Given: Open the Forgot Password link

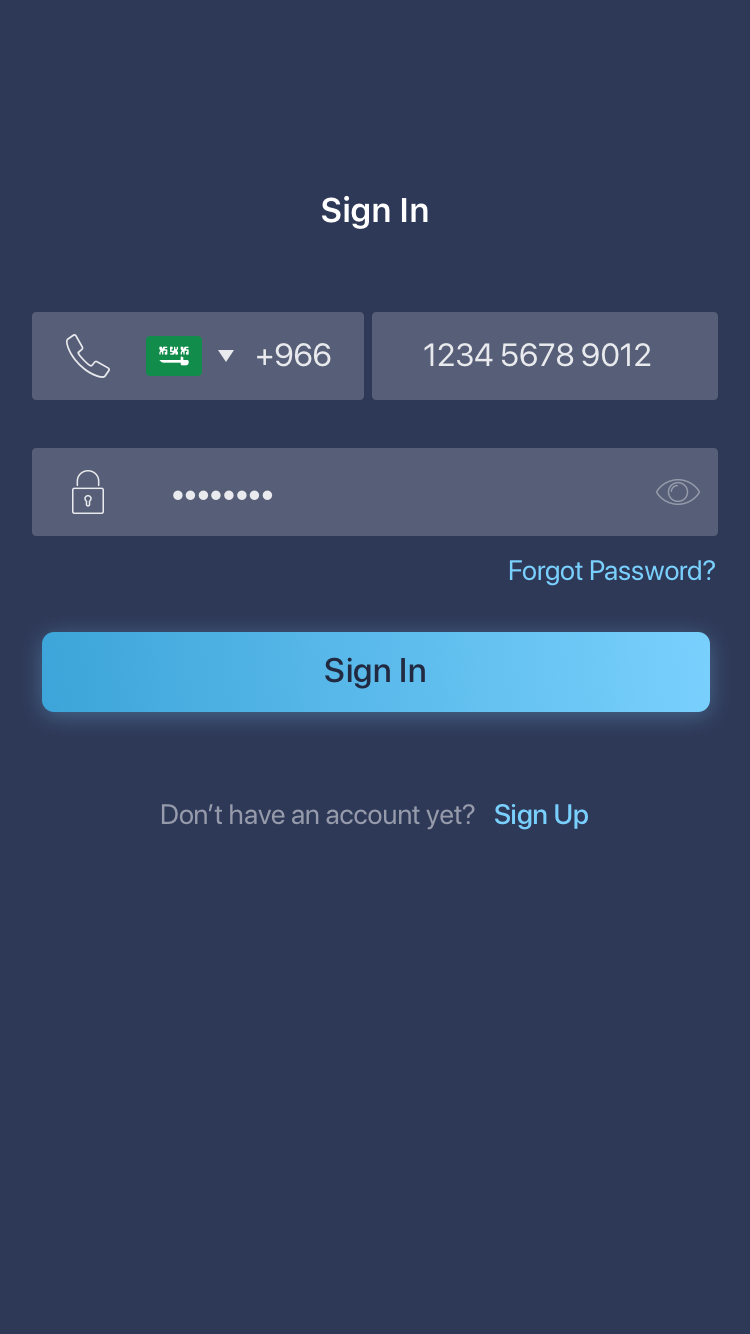Looking at the screenshot, I should tap(611, 571).
